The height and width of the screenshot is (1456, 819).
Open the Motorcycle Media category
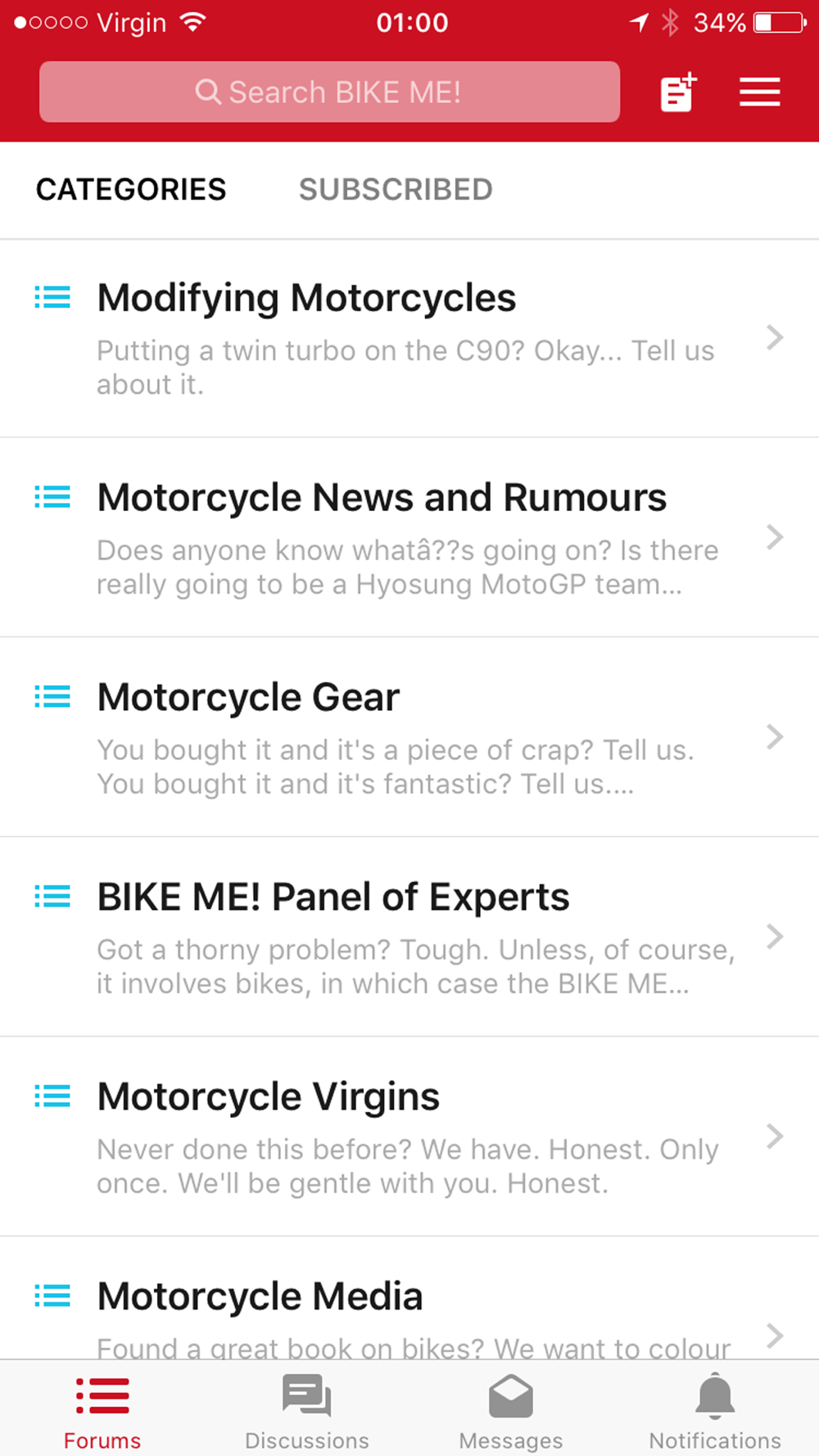(x=409, y=1299)
